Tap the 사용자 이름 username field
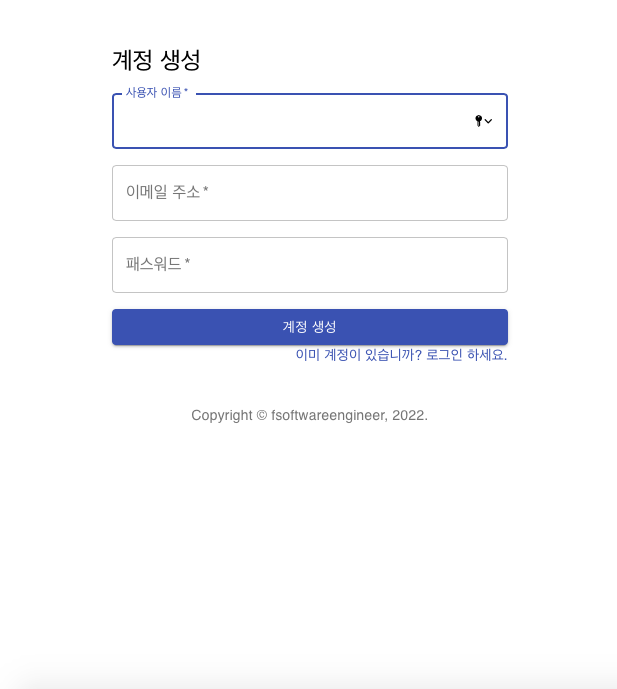 pos(290,122)
